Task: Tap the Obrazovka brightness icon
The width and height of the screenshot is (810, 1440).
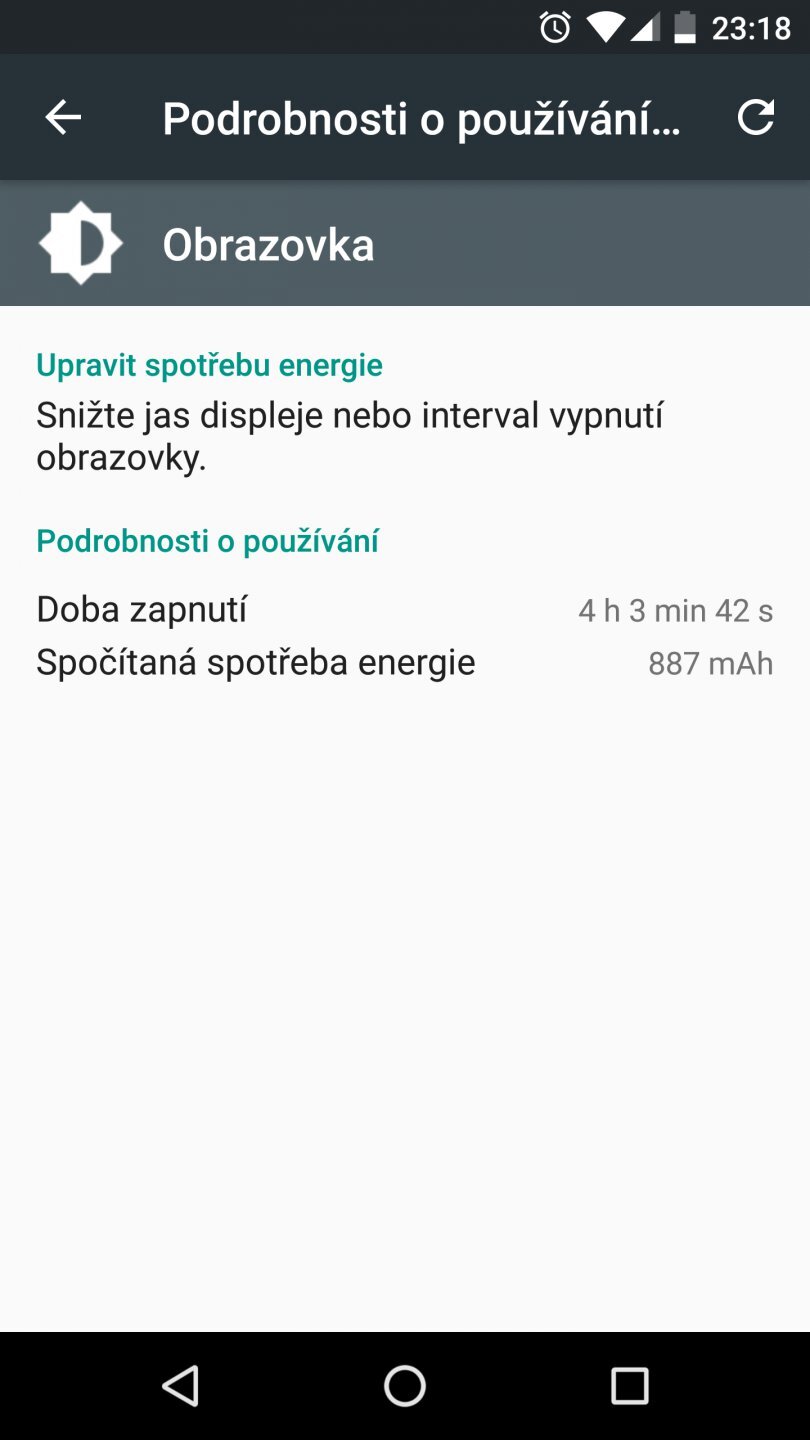Action: pos(80,242)
